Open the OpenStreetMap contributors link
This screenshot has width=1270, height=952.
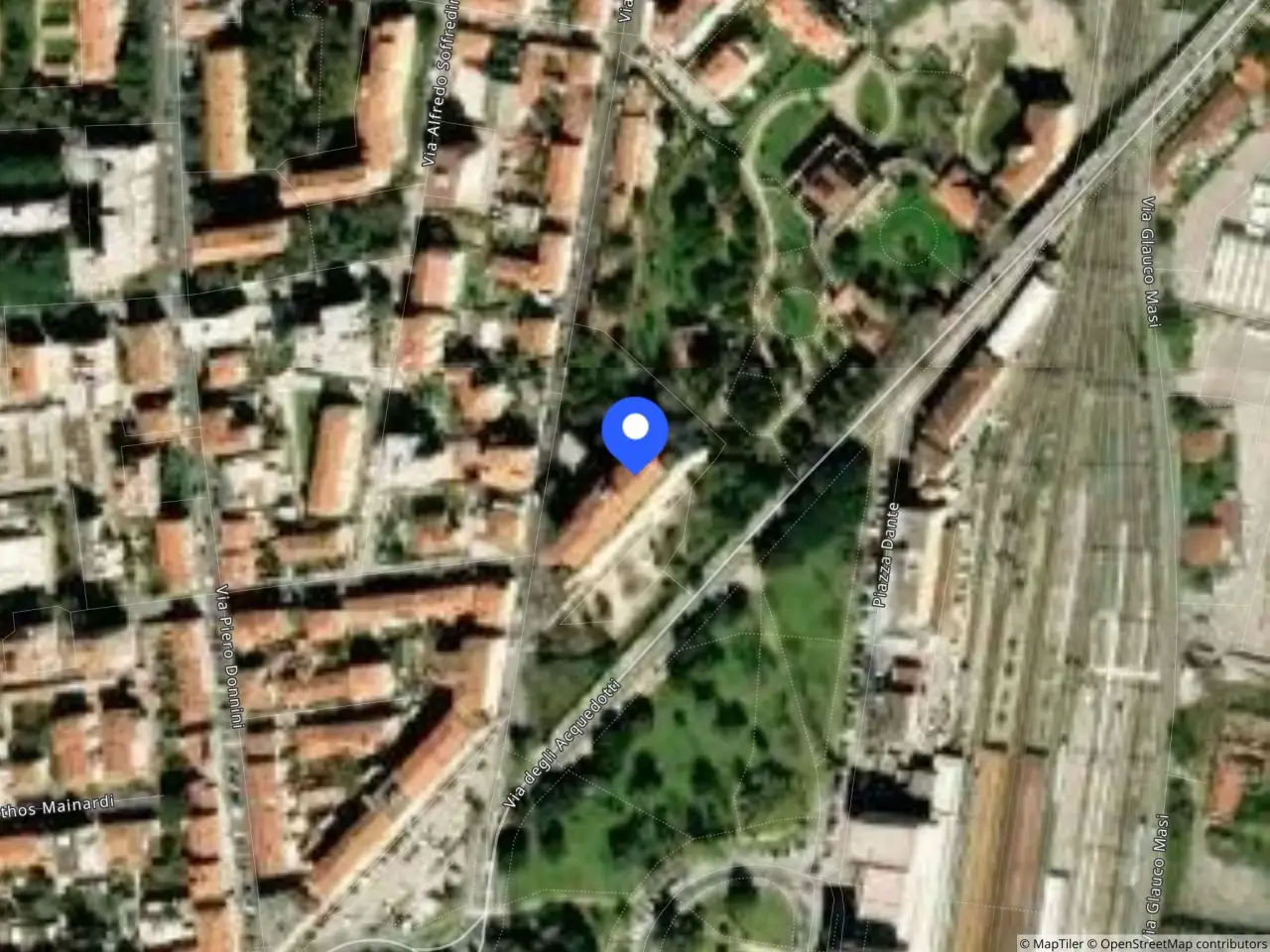point(1177,943)
